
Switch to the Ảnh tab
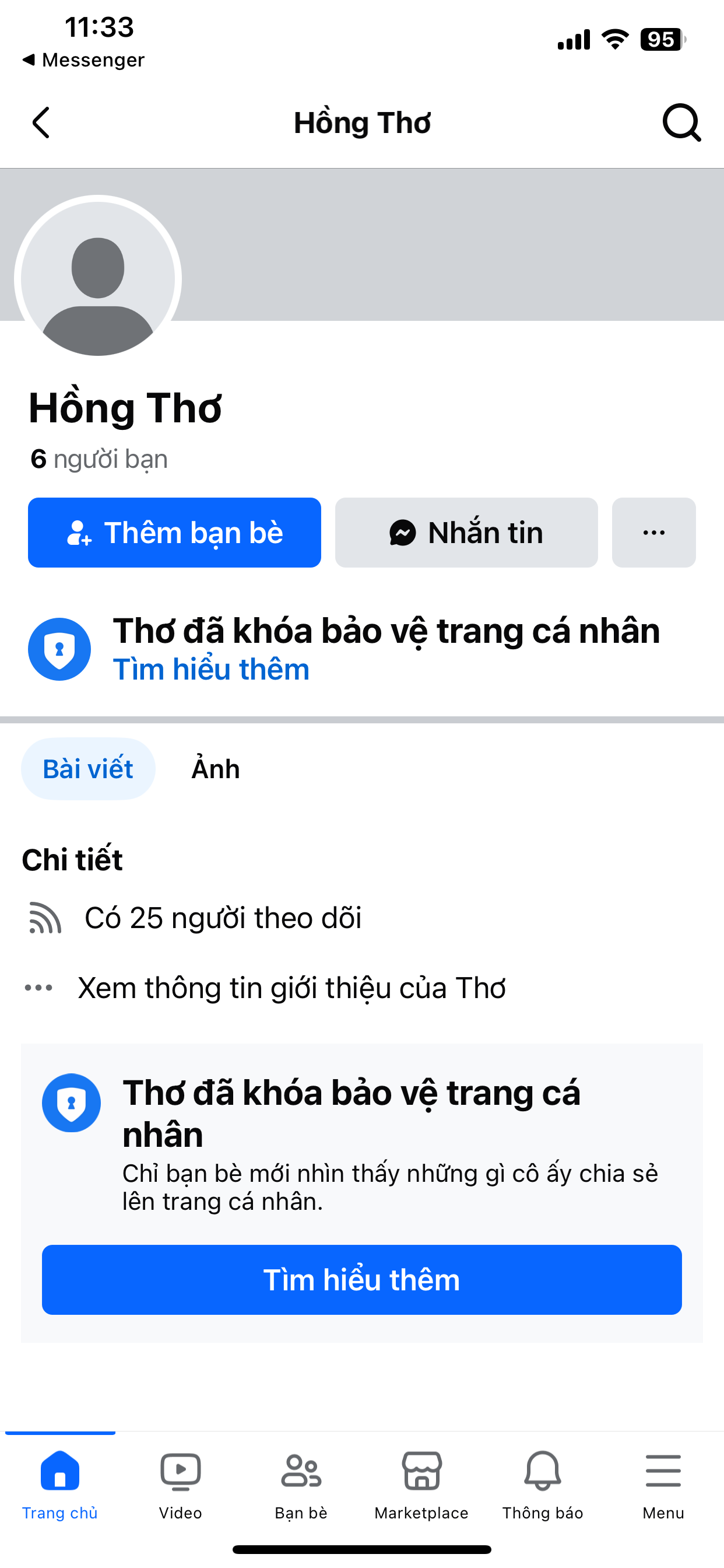point(215,769)
